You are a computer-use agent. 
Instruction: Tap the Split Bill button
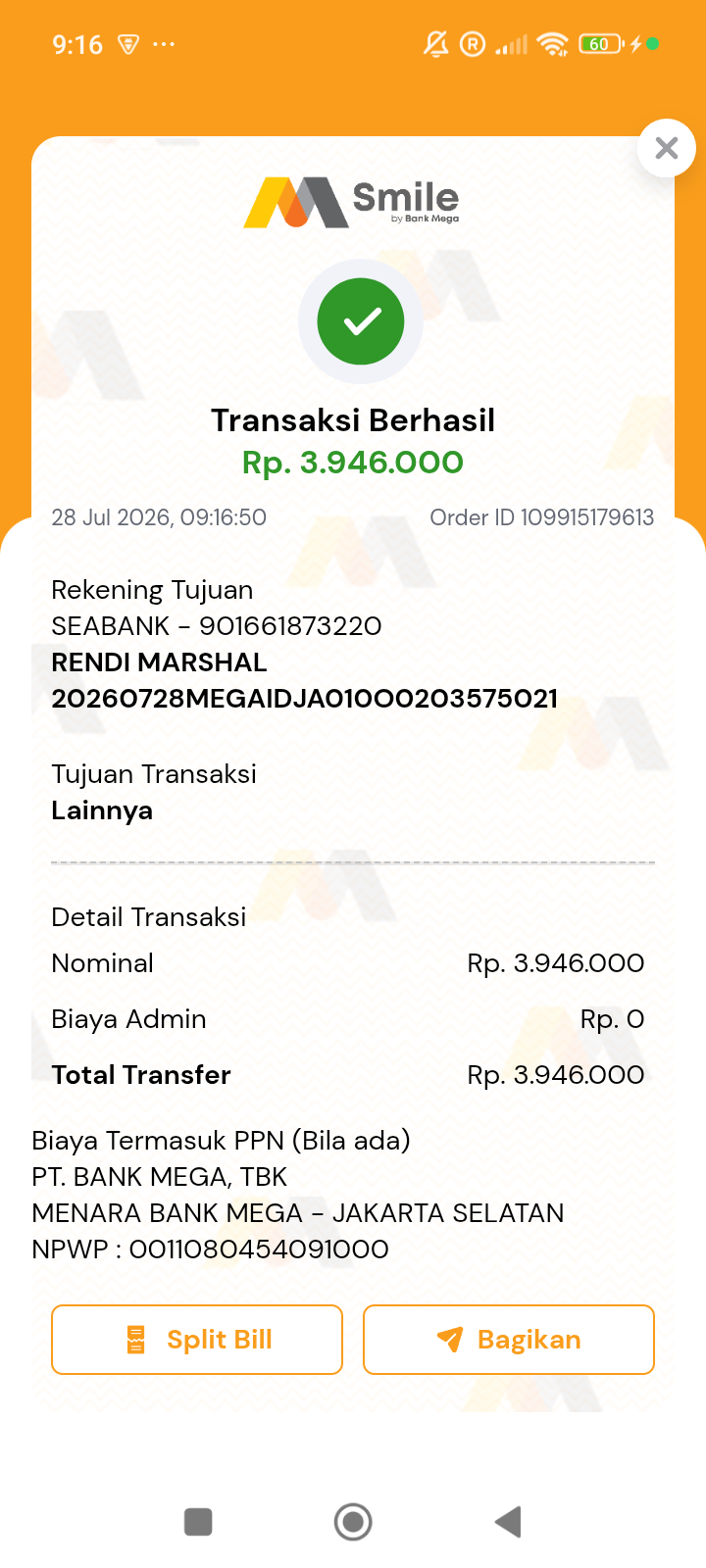[x=197, y=1340]
